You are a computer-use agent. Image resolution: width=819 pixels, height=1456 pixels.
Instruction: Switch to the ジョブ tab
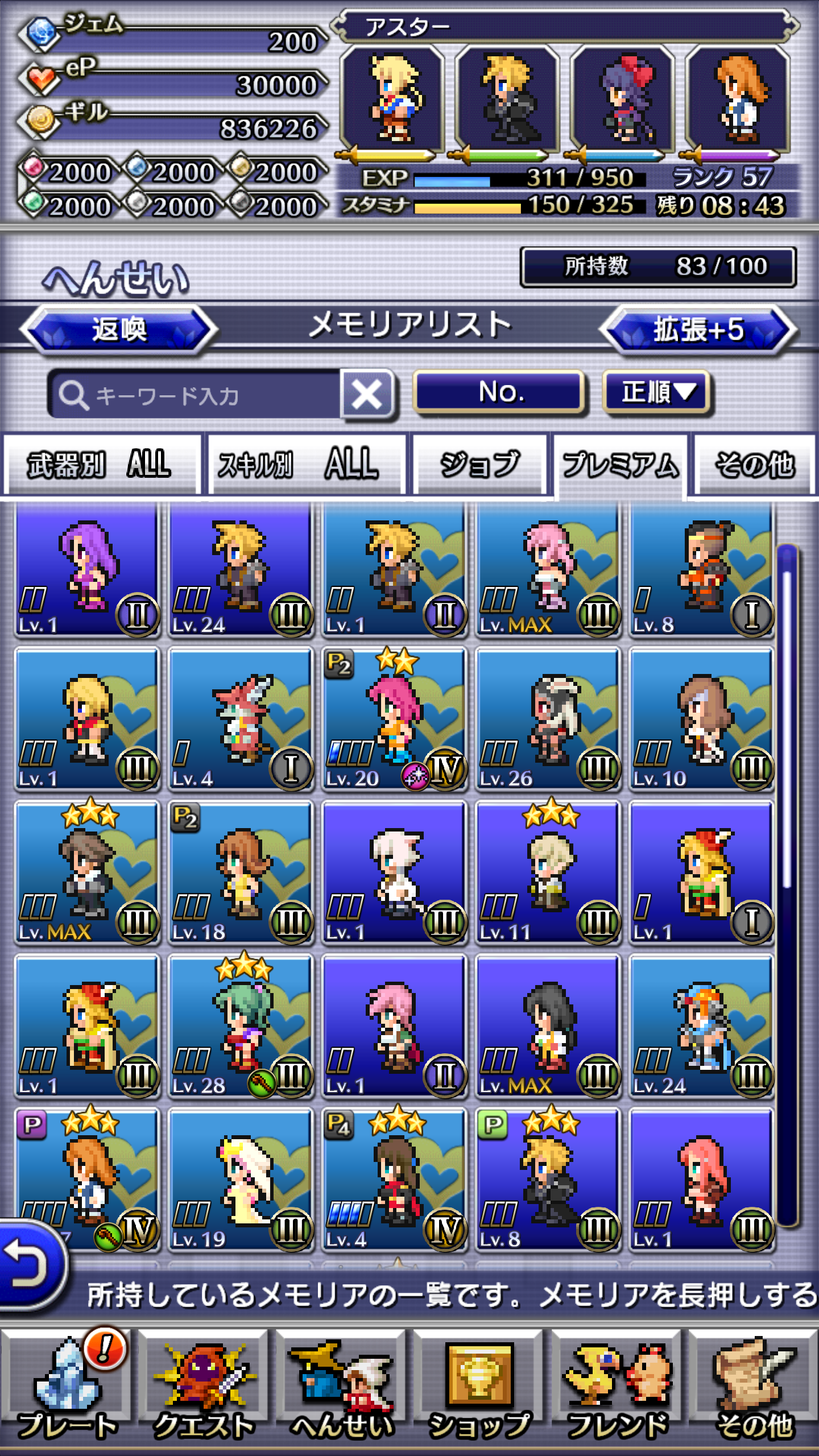480,465
